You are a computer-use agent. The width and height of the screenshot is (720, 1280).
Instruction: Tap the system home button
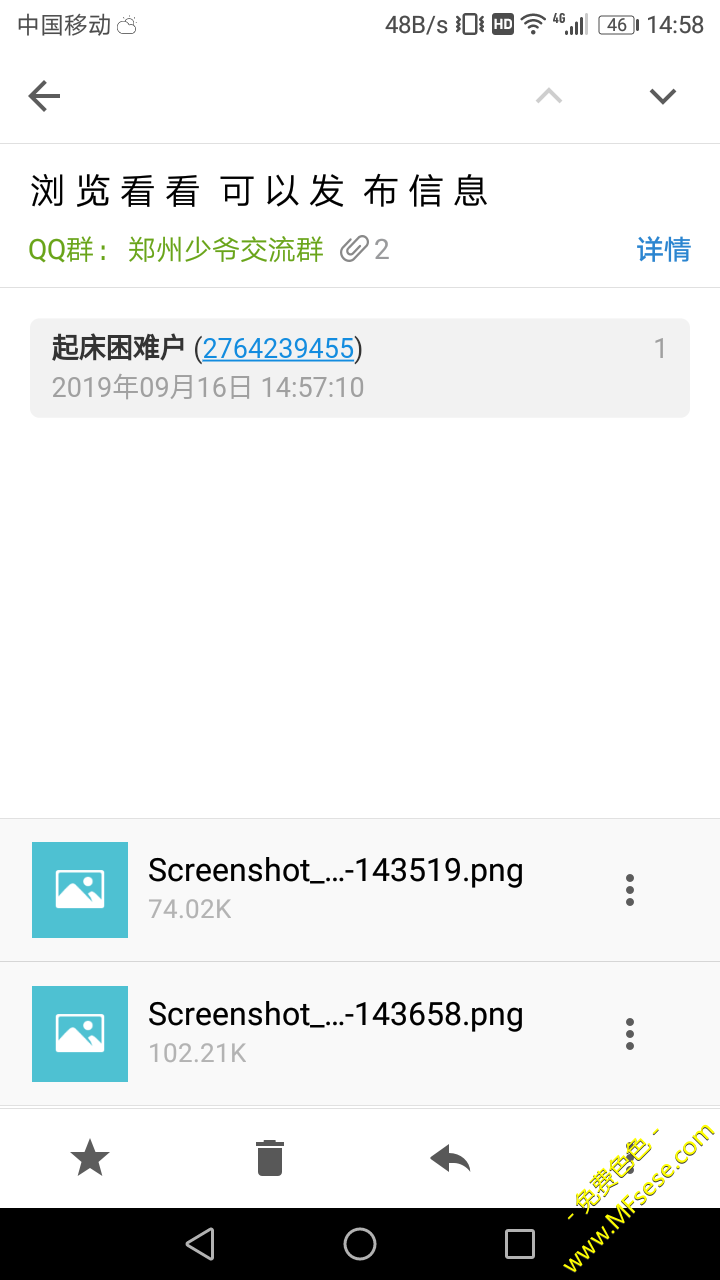[x=360, y=1244]
